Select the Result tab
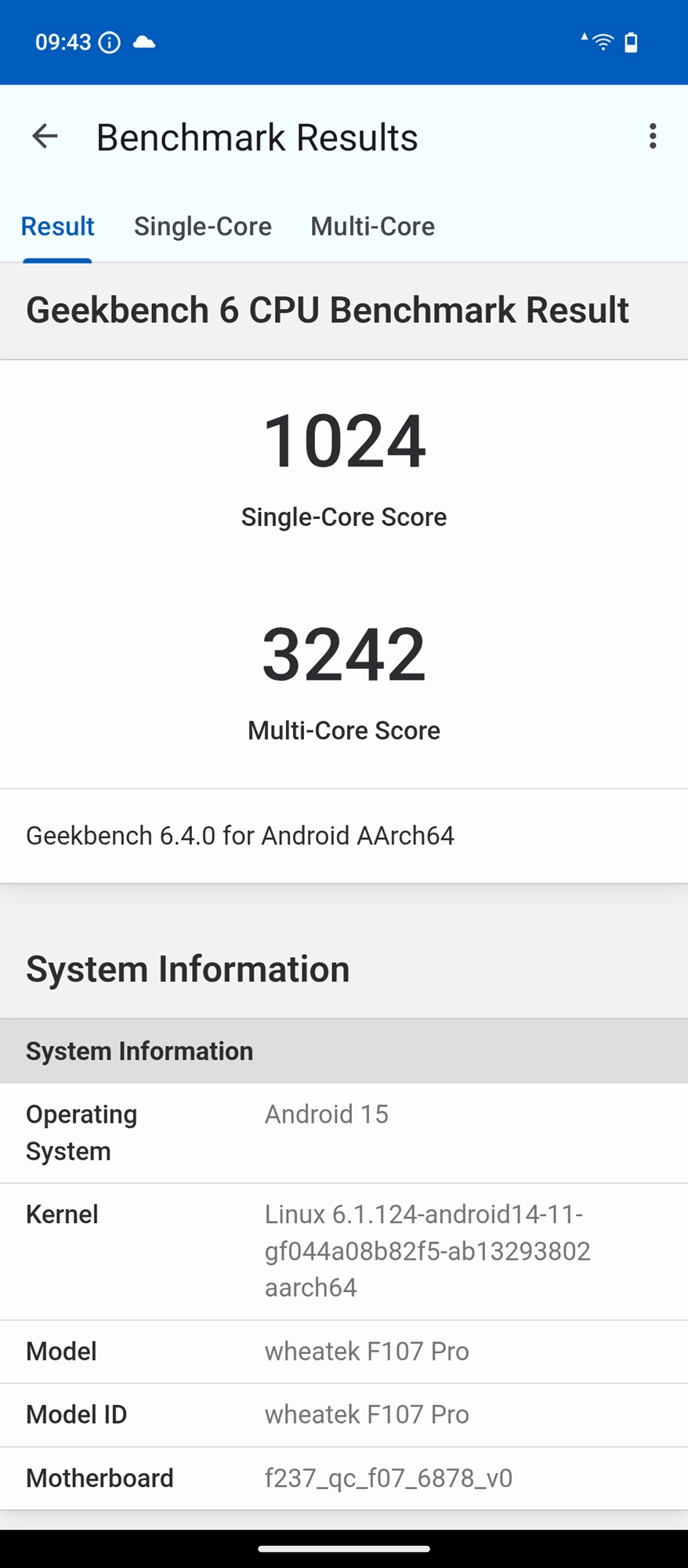Screen dimensions: 688x1568 tap(57, 227)
